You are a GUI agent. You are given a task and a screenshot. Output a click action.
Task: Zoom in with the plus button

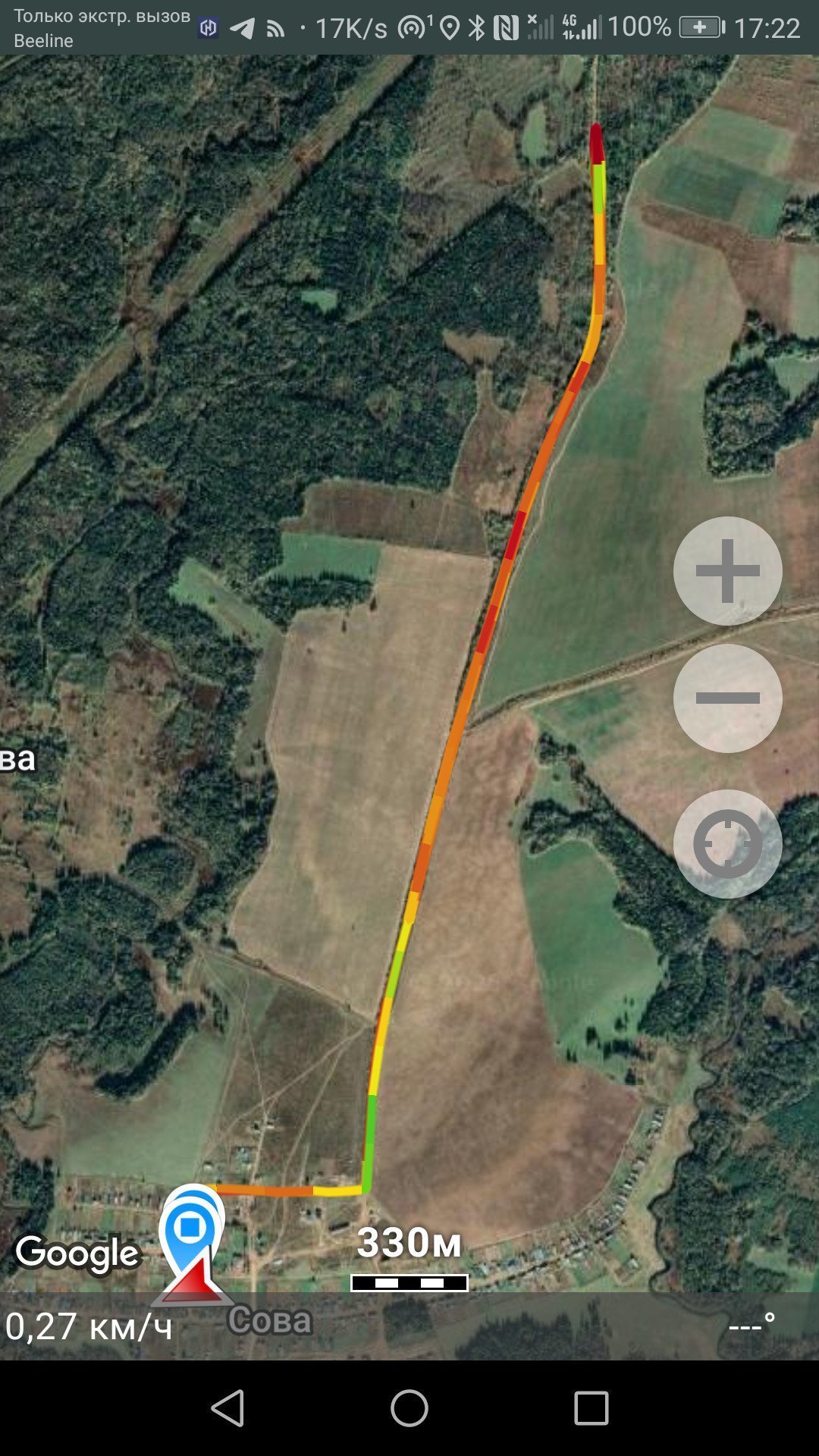pos(727,571)
